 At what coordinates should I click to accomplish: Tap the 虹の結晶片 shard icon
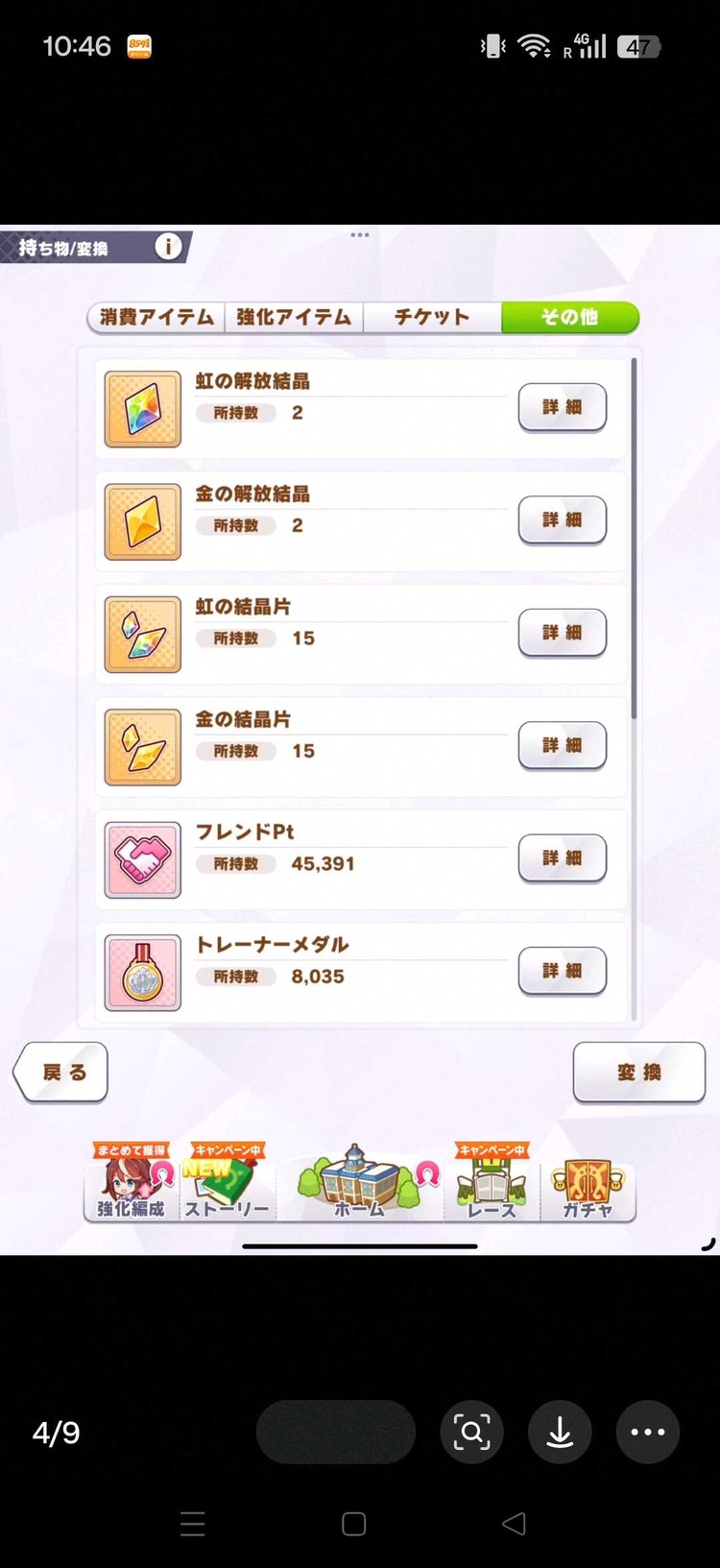pyautogui.click(x=141, y=634)
